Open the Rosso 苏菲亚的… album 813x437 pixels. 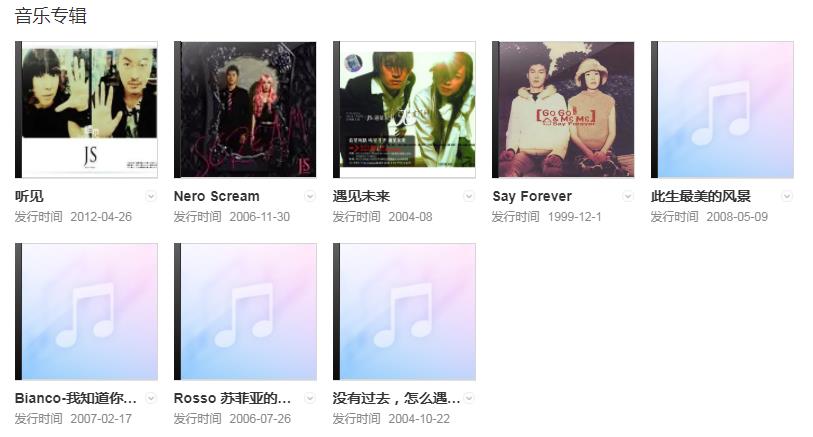tap(246, 312)
